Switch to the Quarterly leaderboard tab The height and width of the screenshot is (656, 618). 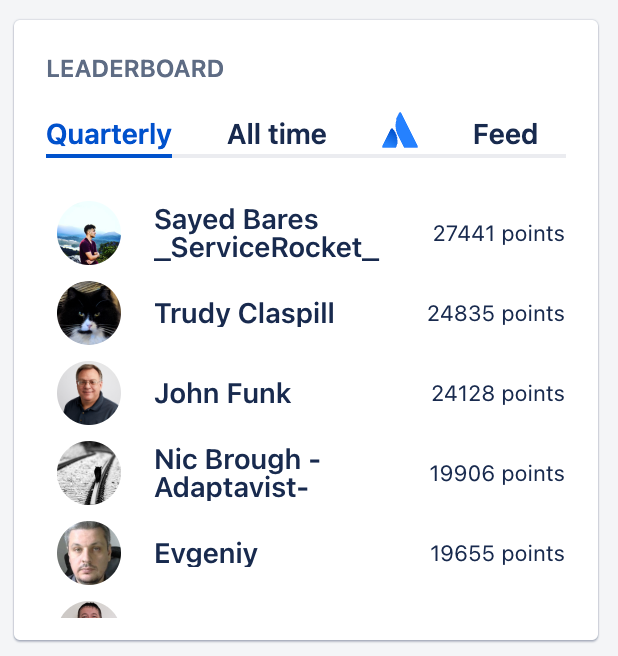pos(109,135)
